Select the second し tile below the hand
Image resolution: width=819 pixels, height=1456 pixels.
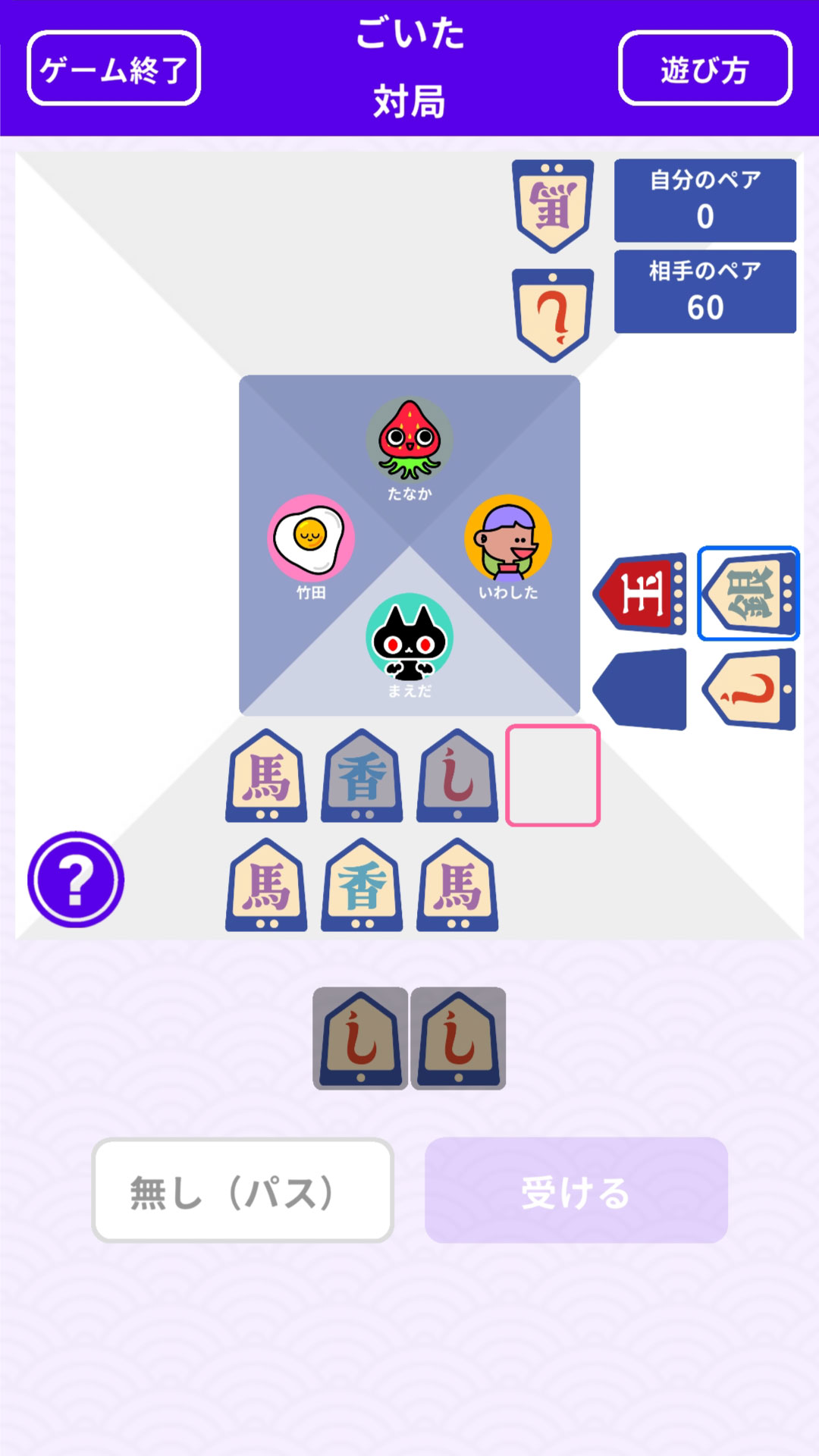coord(458,1038)
